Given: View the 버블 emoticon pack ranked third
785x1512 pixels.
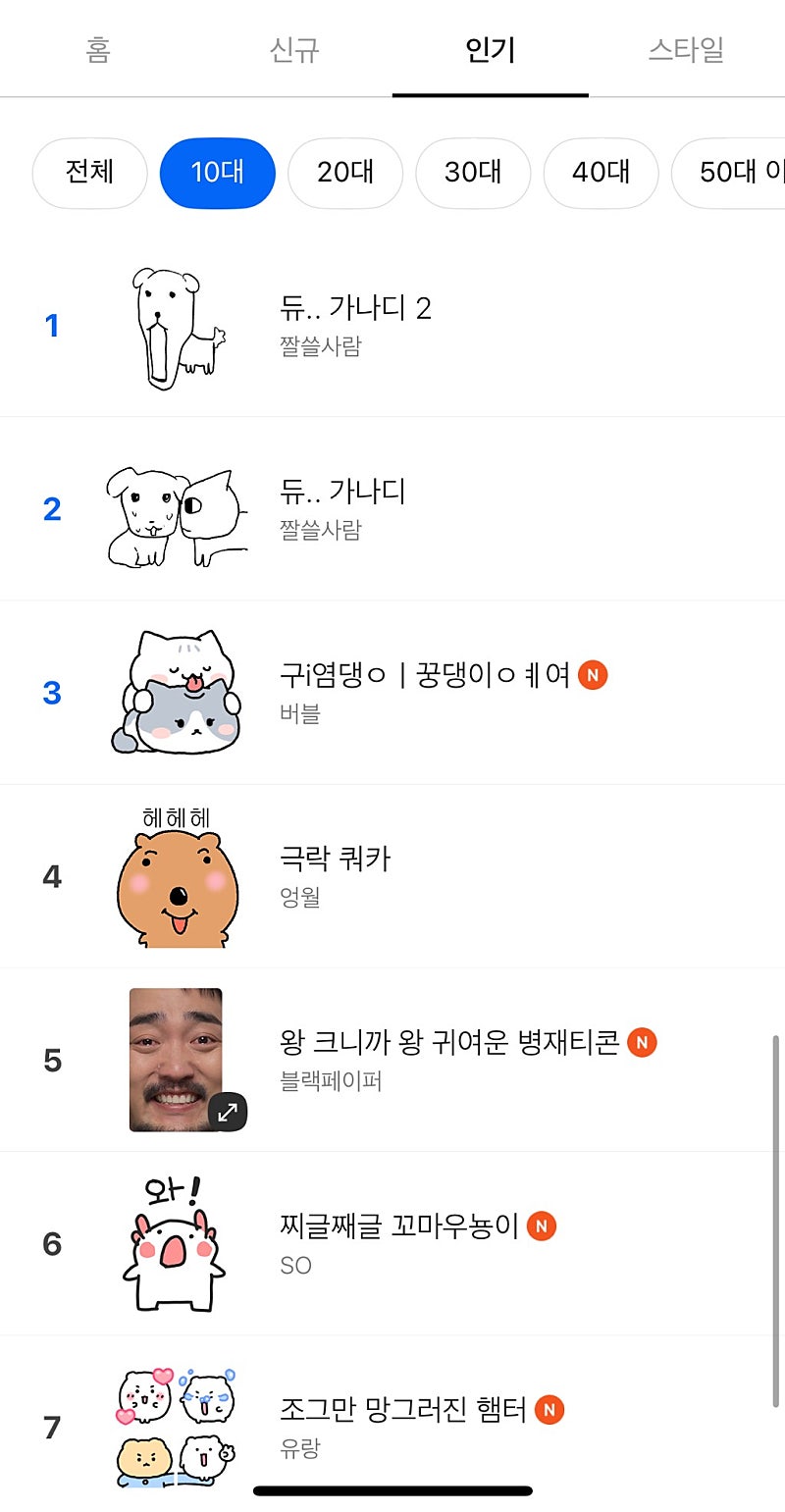Looking at the screenshot, I should pyautogui.click(x=429, y=676).
